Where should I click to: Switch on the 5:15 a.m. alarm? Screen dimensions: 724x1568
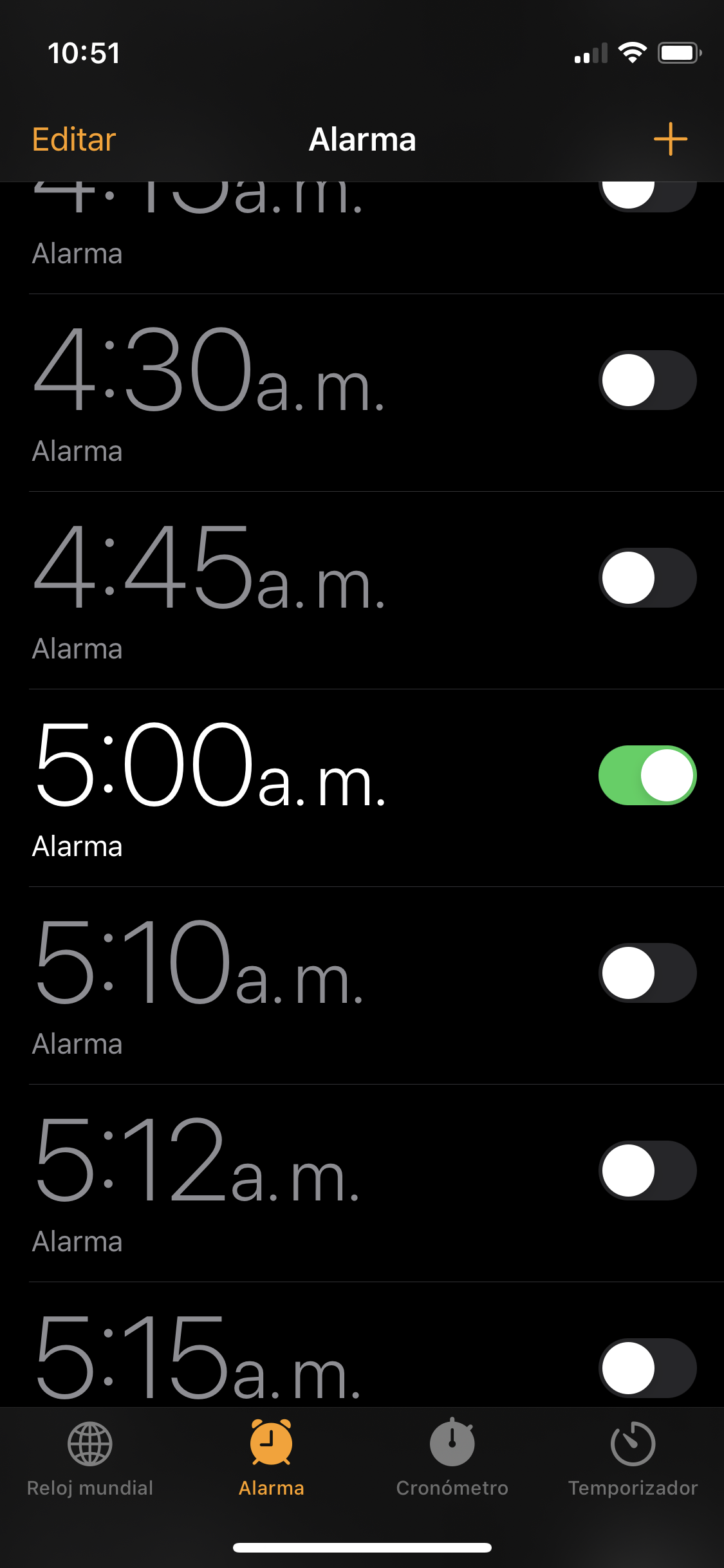(647, 1367)
